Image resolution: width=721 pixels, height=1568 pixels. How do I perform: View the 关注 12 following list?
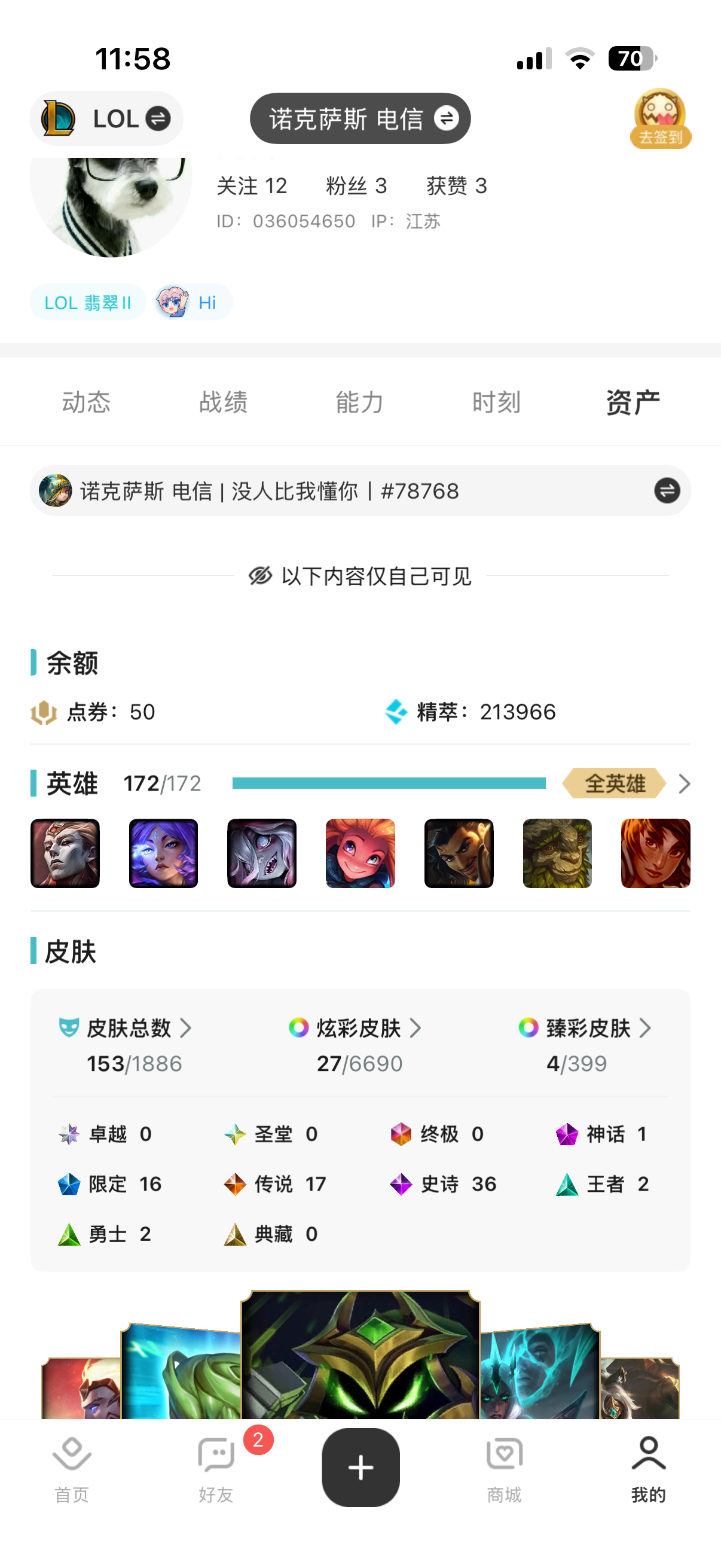(x=251, y=186)
